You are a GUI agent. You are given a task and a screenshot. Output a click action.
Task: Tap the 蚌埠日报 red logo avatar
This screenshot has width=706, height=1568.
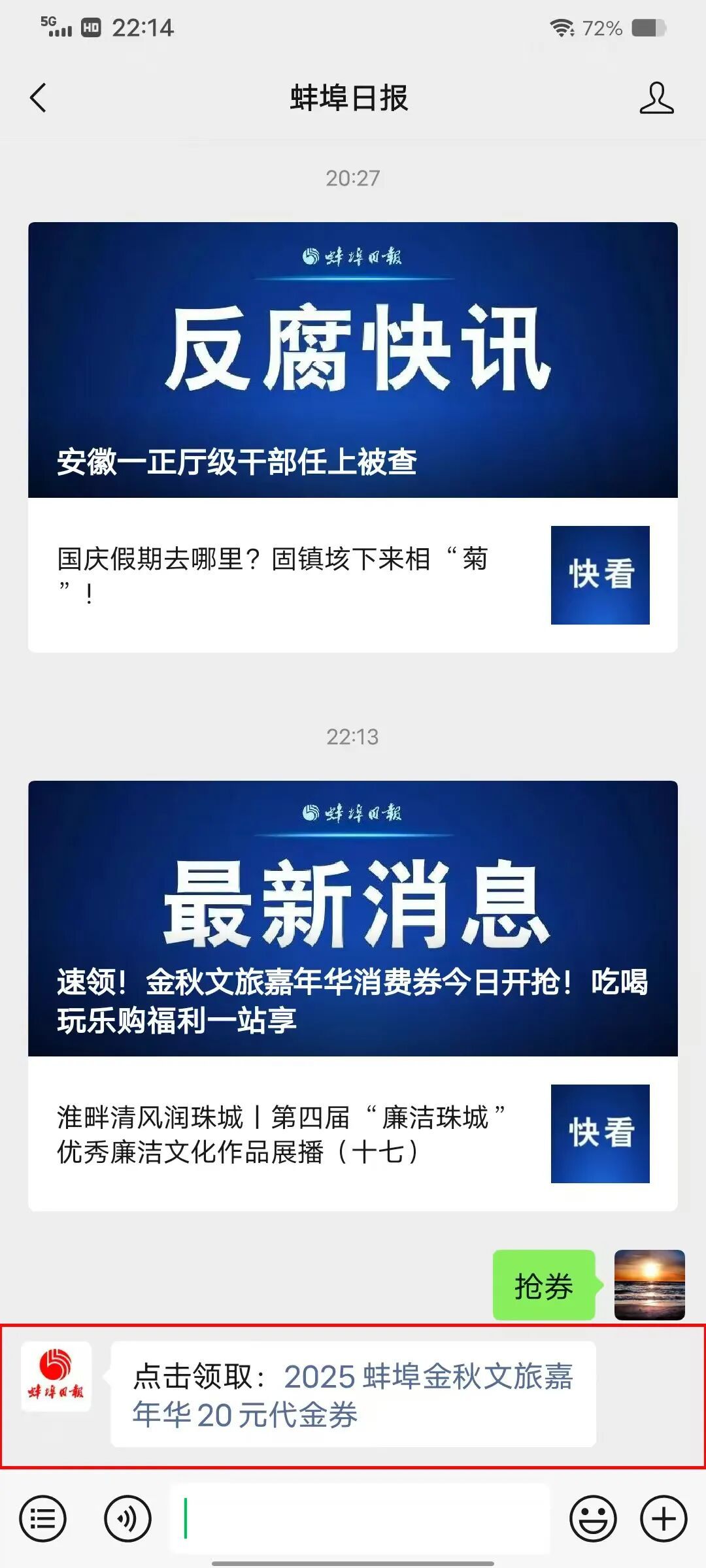click(56, 1377)
